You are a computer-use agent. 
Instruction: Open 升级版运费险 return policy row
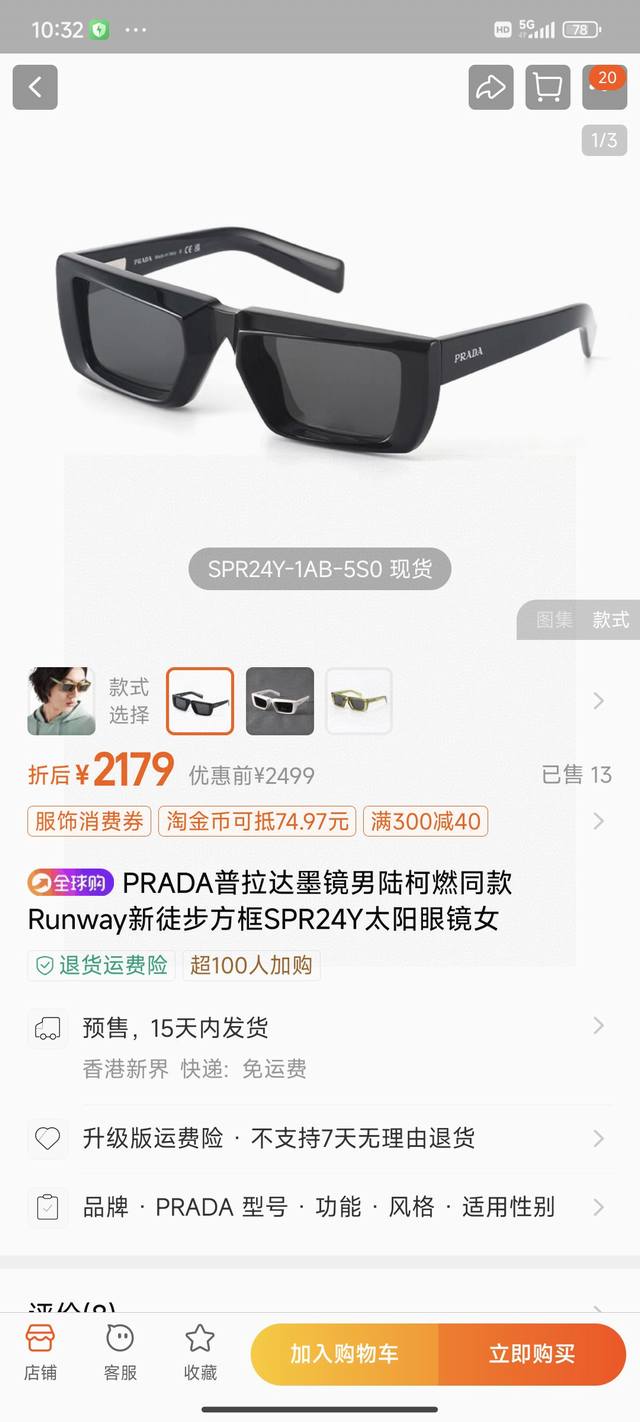320,1138
